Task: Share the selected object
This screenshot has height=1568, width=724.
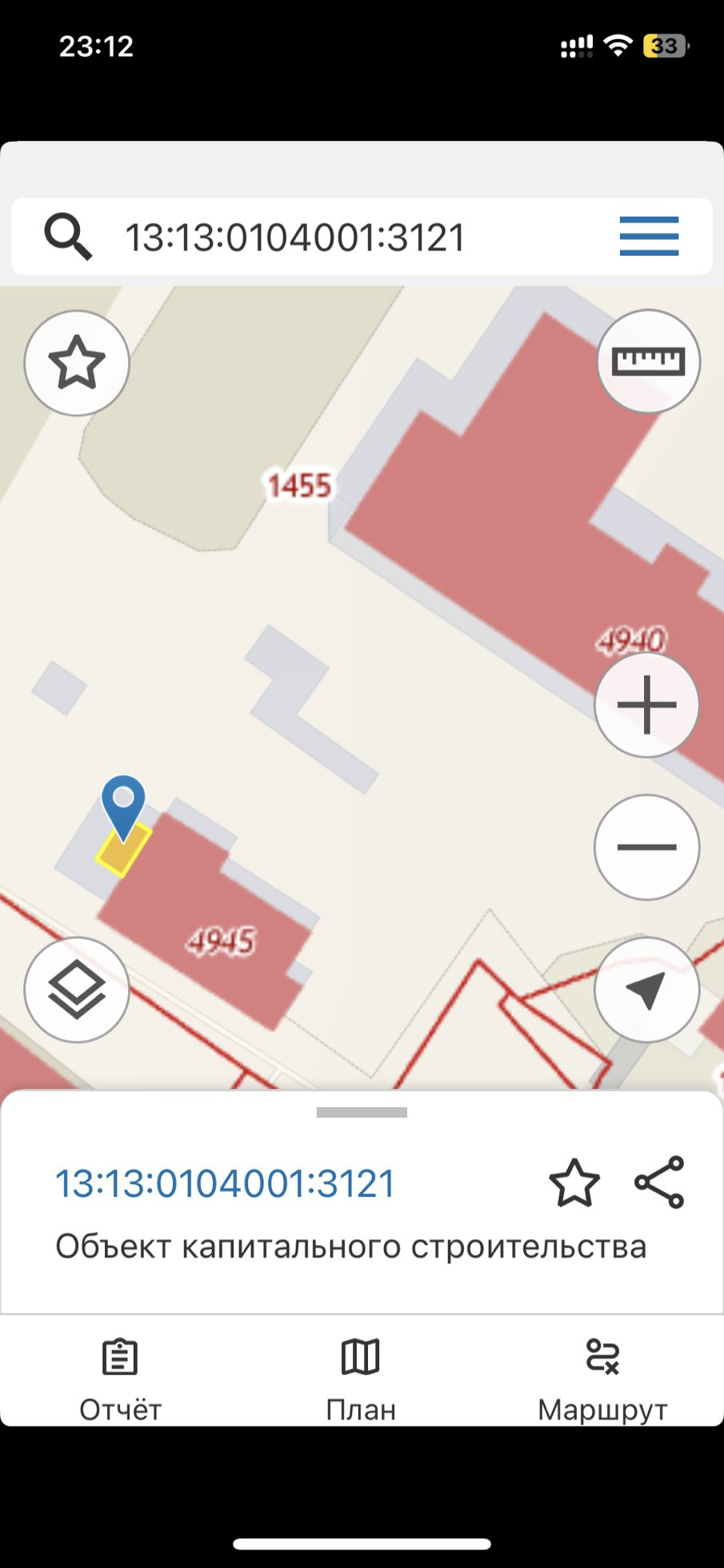Action: coord(659,1182)
